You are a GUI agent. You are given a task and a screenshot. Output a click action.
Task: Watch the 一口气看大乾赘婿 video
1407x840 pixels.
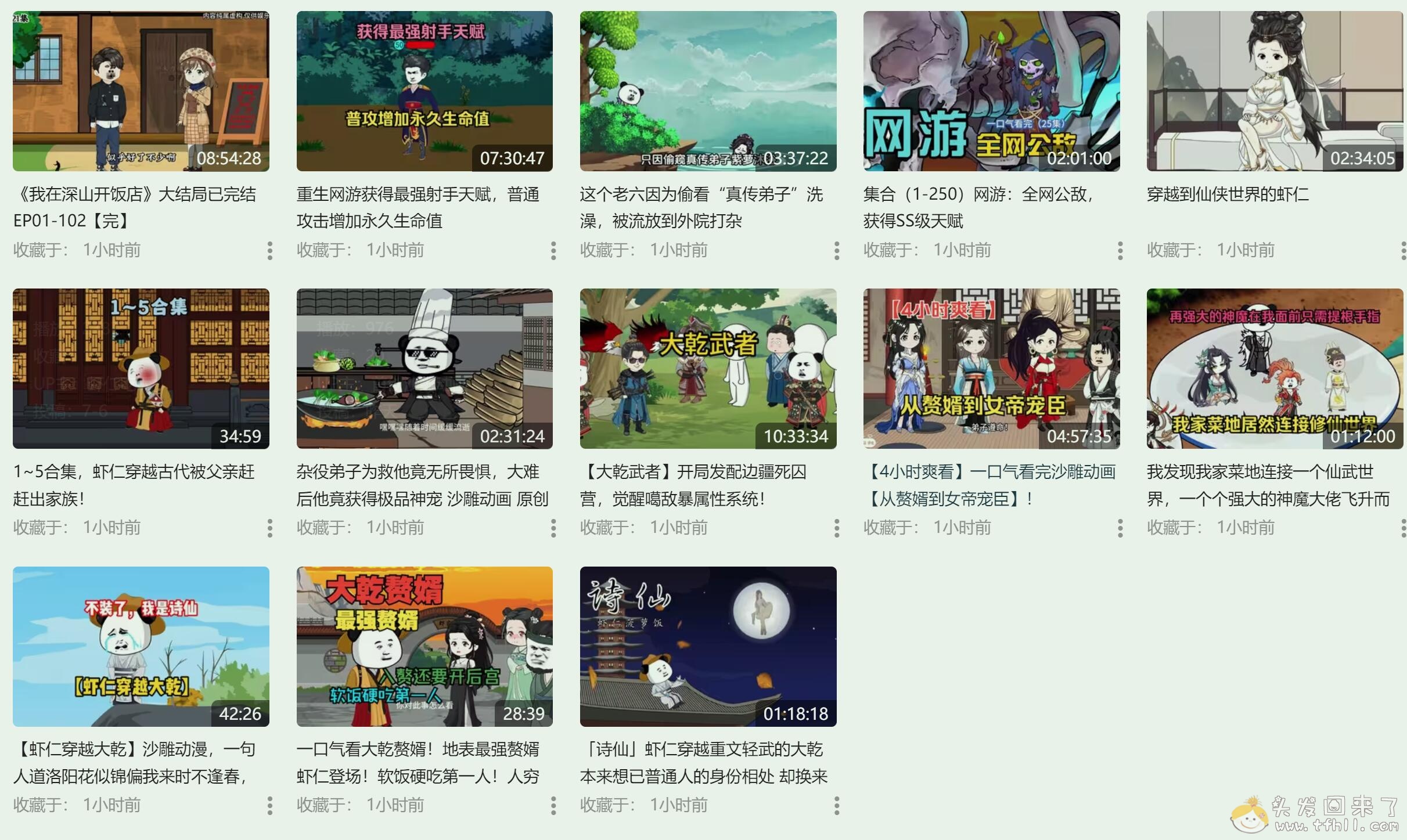pos(424,646)
